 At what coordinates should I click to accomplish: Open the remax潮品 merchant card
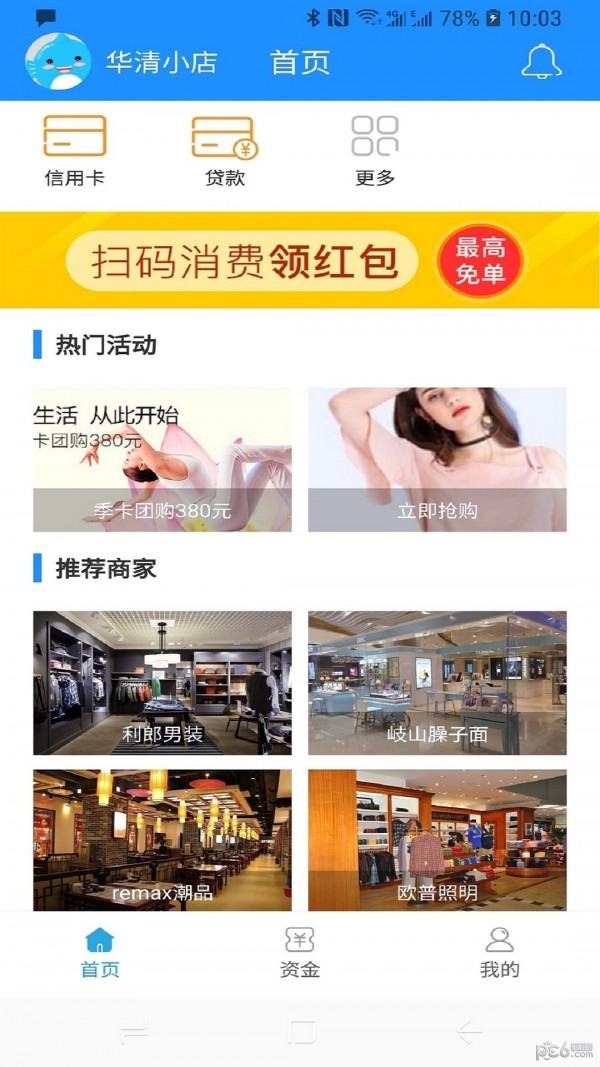tap(162, 840)
